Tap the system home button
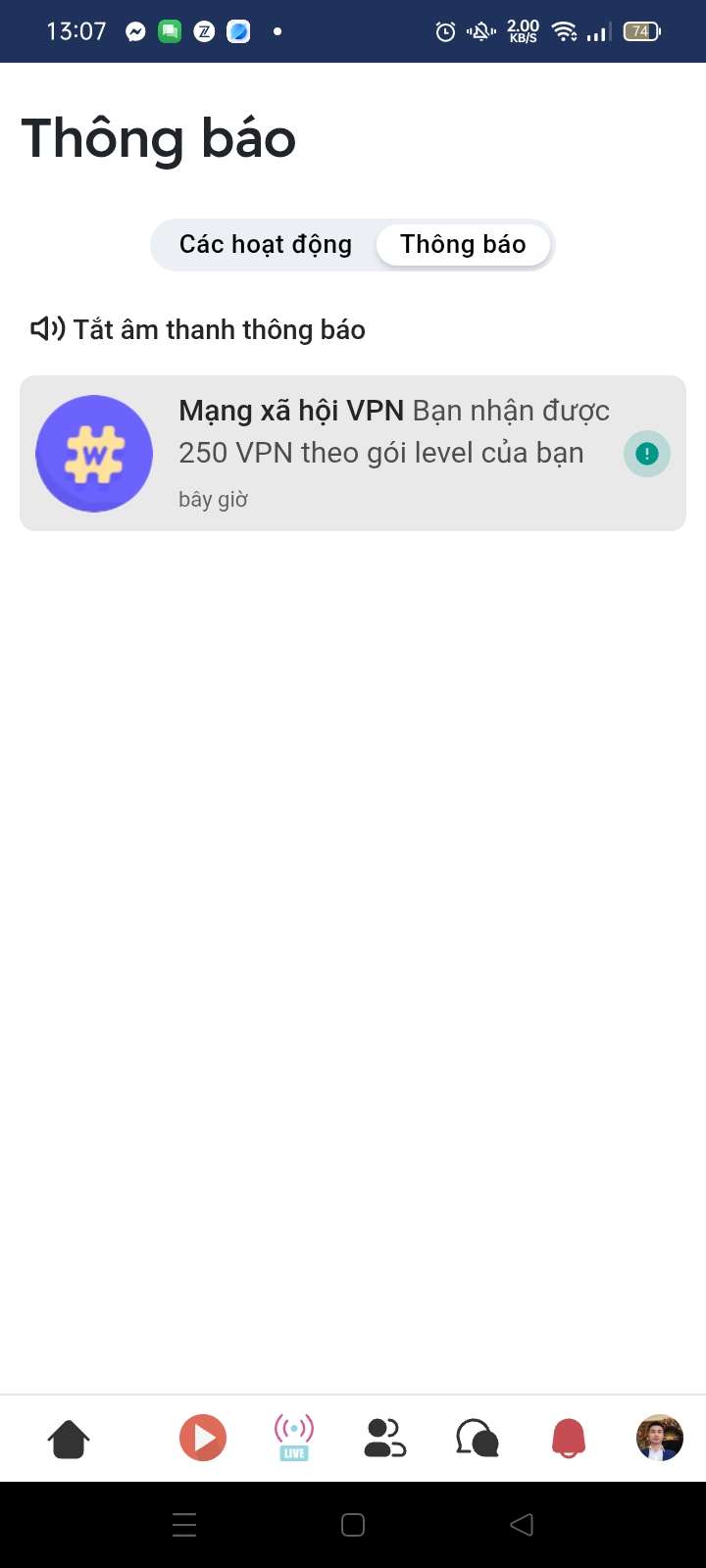Viewport: 706px width, 1568px height. (x=353, y=1525)
